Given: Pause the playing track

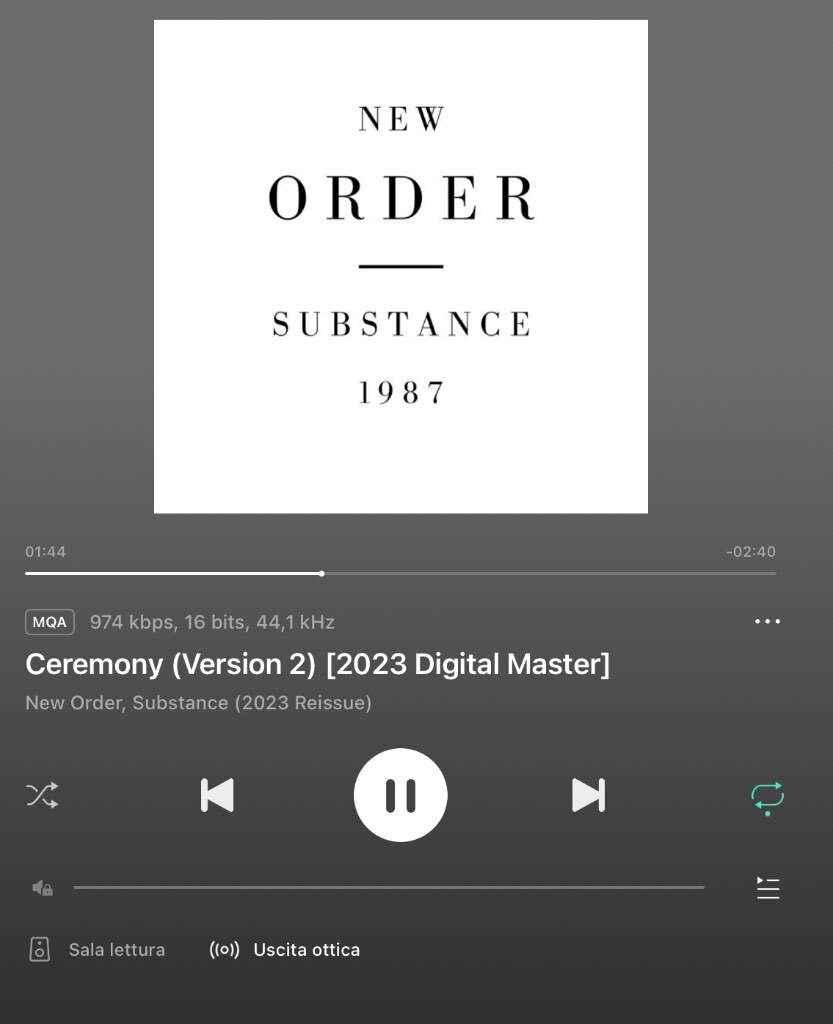Looking at the screenshot, I should click(400, 795).
